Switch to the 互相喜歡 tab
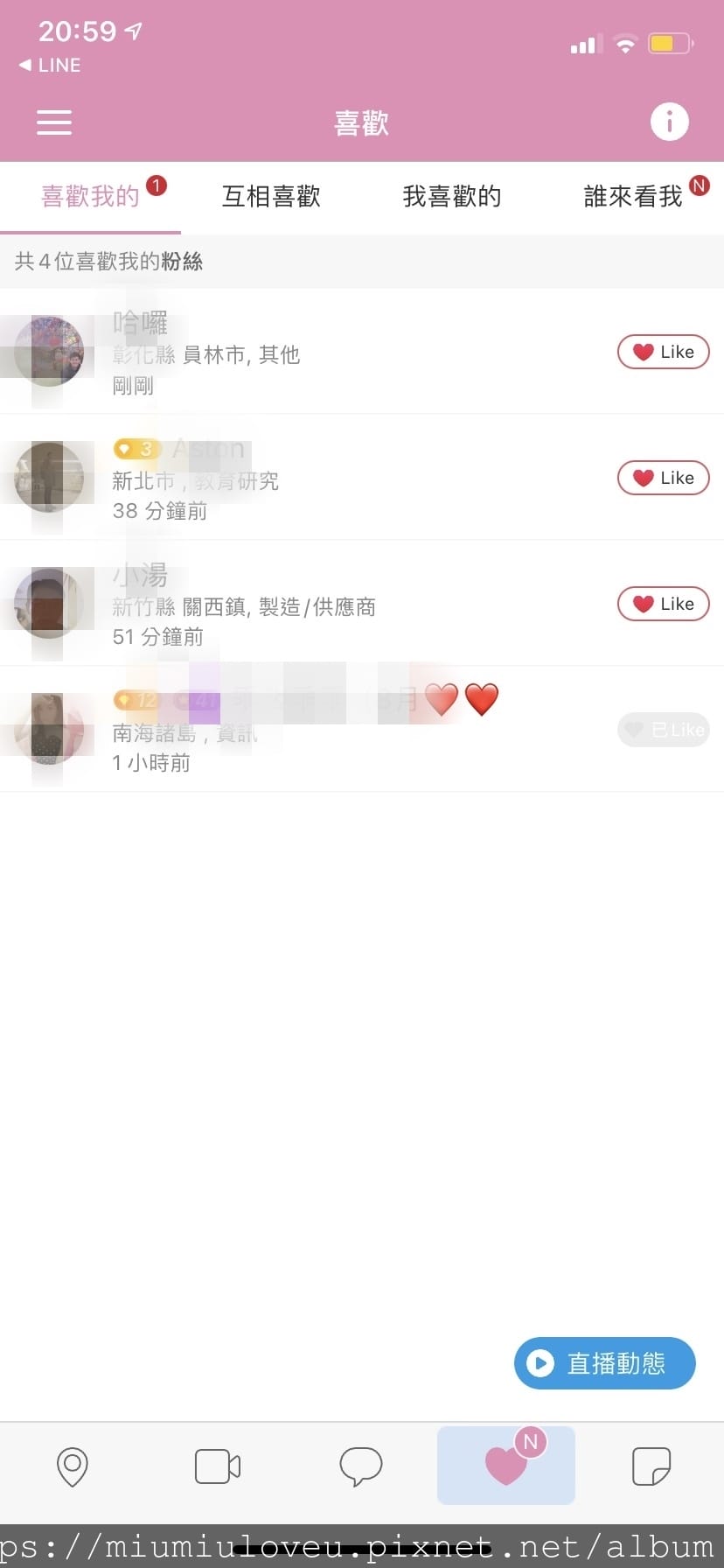724x1568 pixels. pyautogui.click(x=271, y=197)
